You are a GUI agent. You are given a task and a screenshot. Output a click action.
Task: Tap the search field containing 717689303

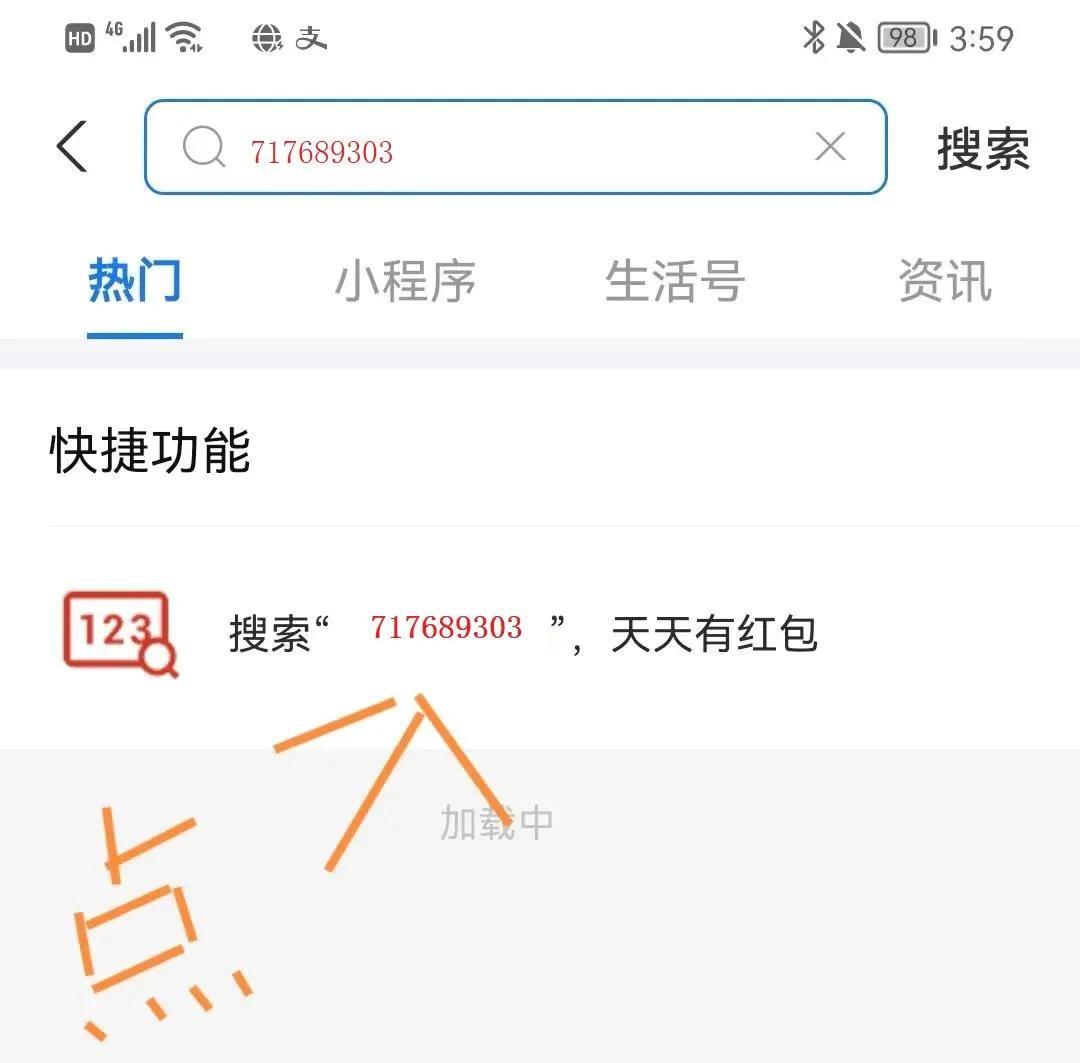coord(500,148)
